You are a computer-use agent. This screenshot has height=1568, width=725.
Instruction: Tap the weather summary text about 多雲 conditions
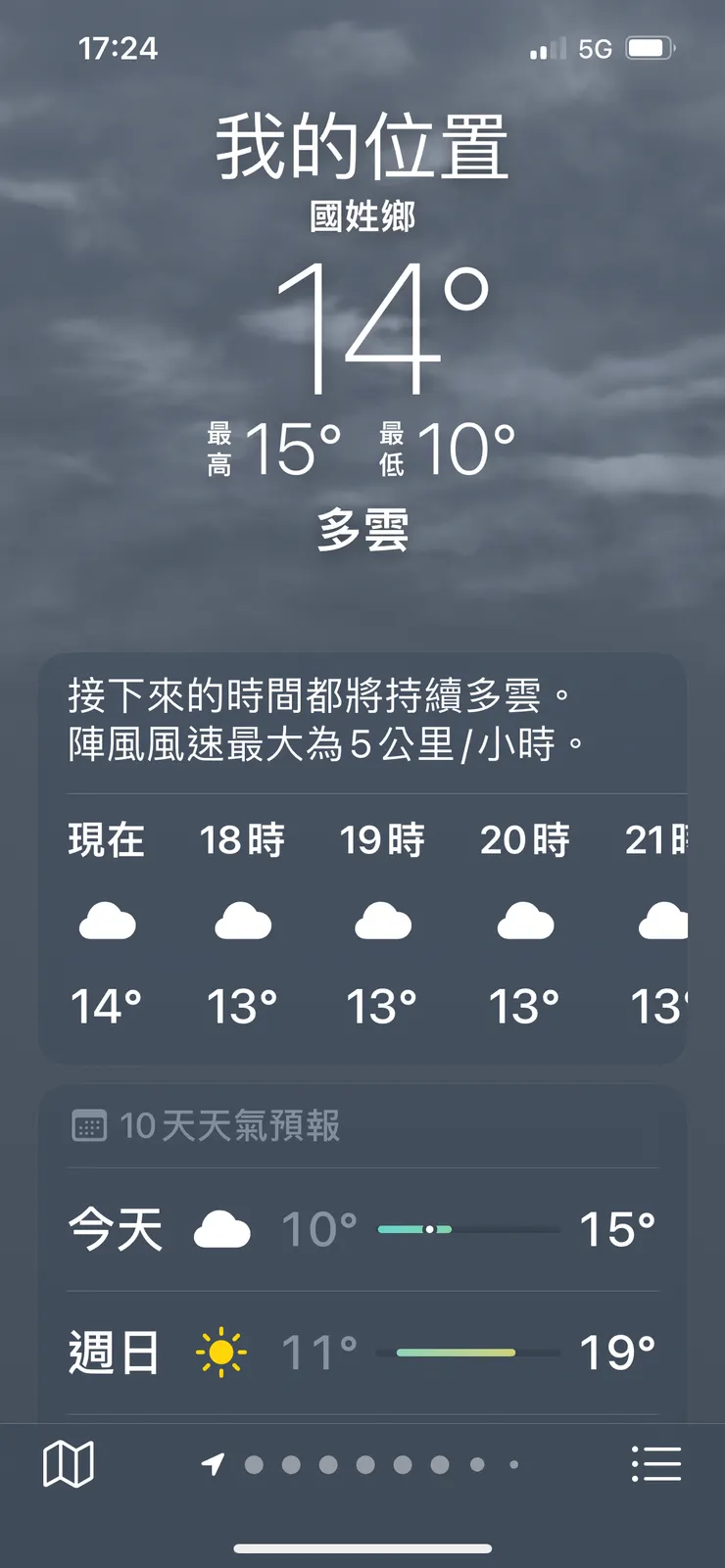click(x=323, y=721)
